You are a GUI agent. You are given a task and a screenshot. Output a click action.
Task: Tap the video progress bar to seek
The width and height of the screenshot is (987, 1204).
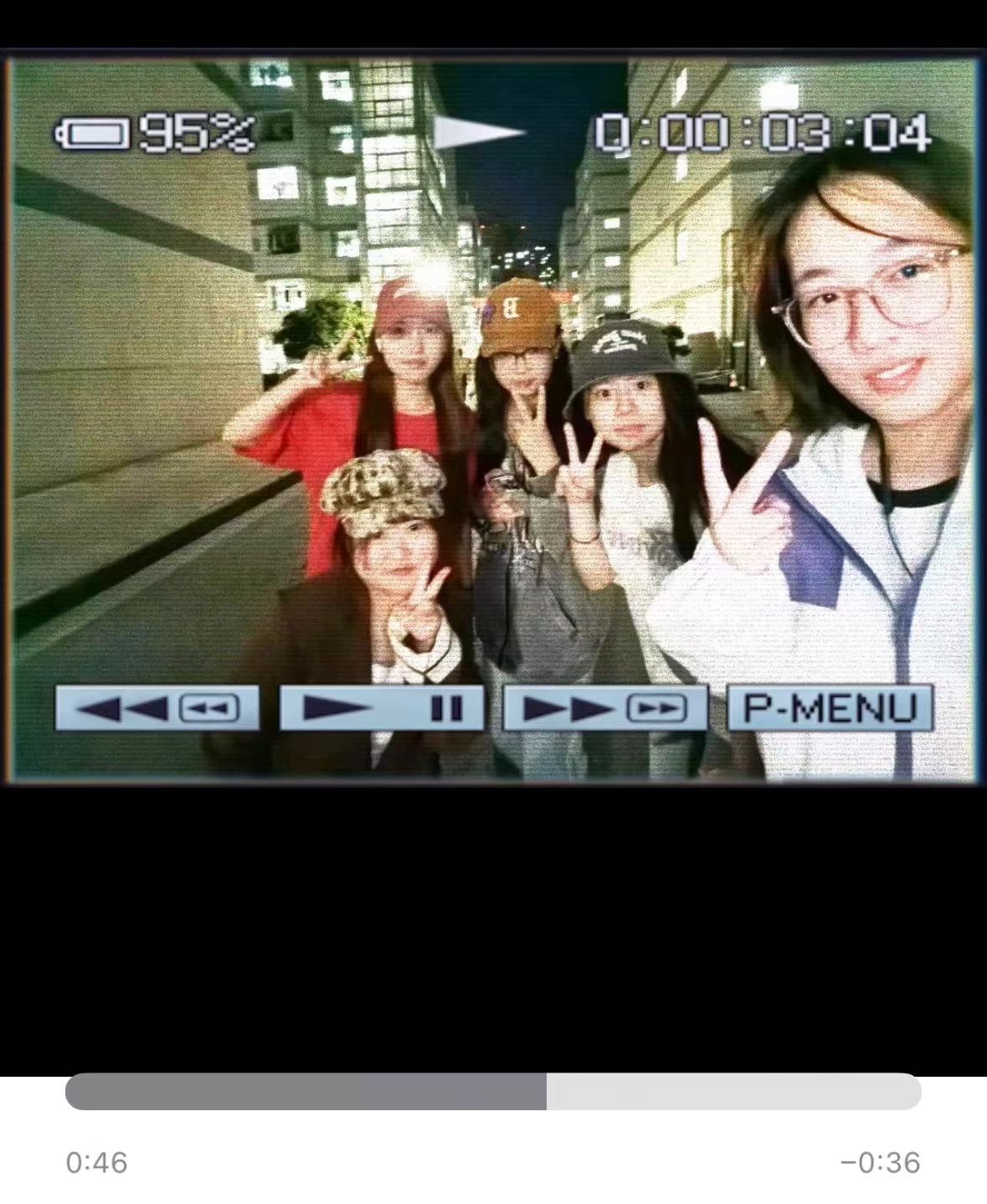493,1091
